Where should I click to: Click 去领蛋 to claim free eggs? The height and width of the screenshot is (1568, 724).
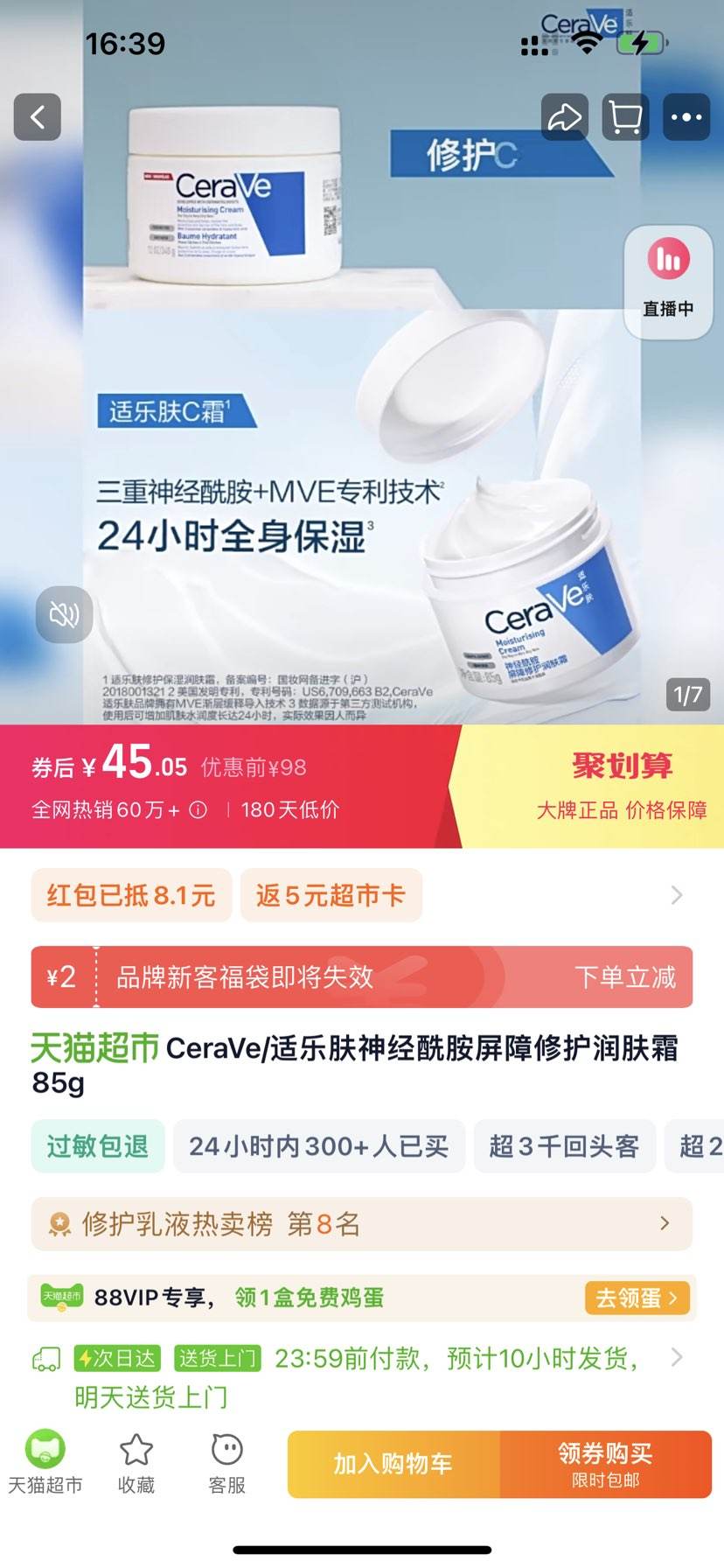tap(637, 1298)
